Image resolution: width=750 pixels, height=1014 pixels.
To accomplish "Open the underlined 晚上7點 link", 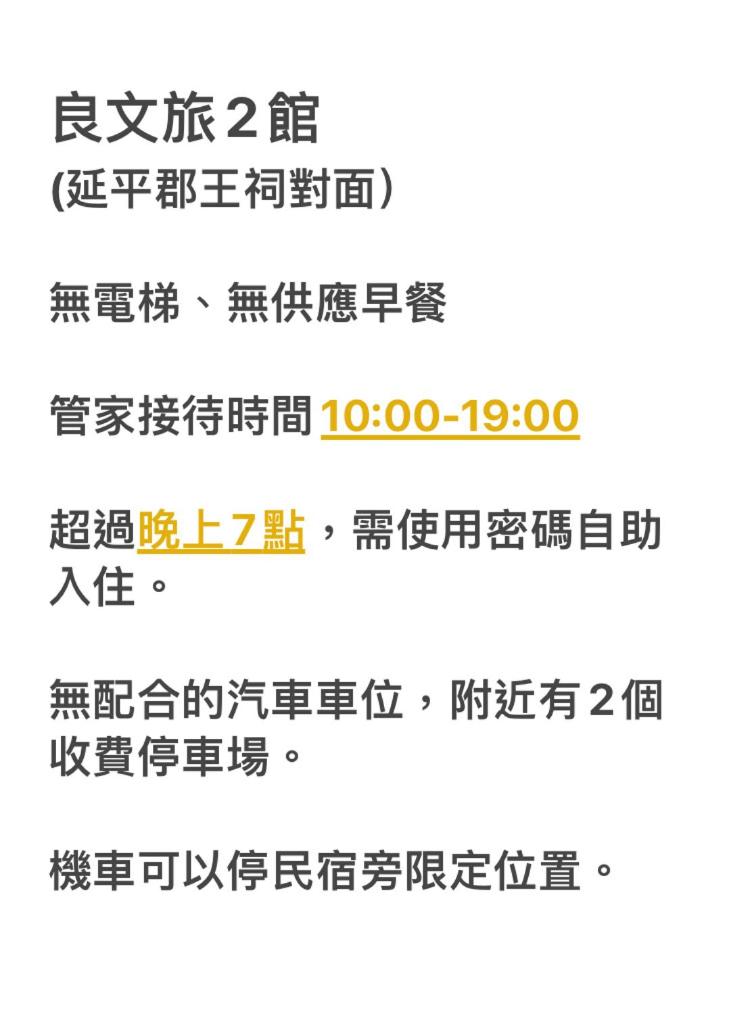I will 221,530.
